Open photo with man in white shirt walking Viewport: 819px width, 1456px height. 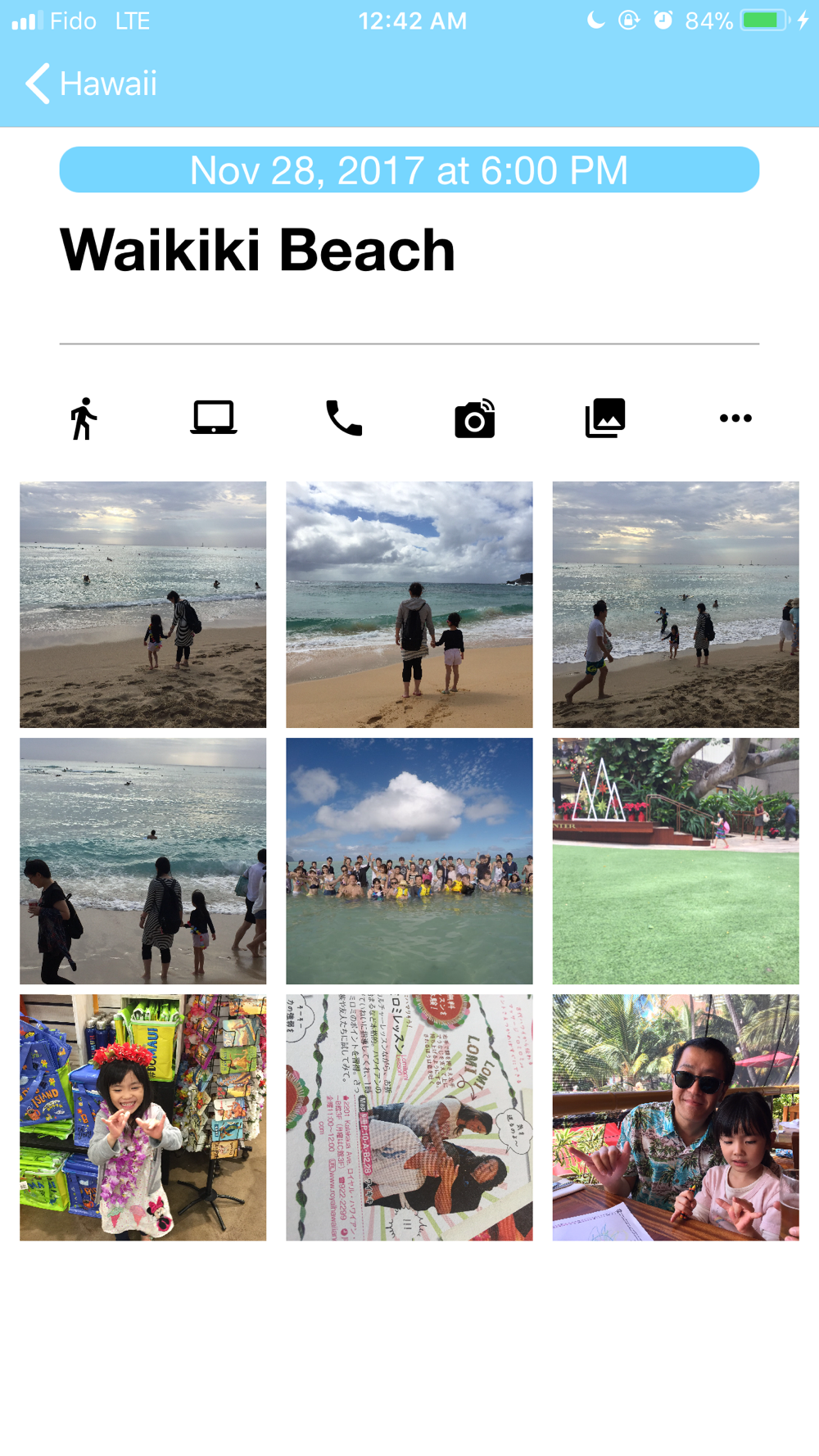[x=675, y=604]
